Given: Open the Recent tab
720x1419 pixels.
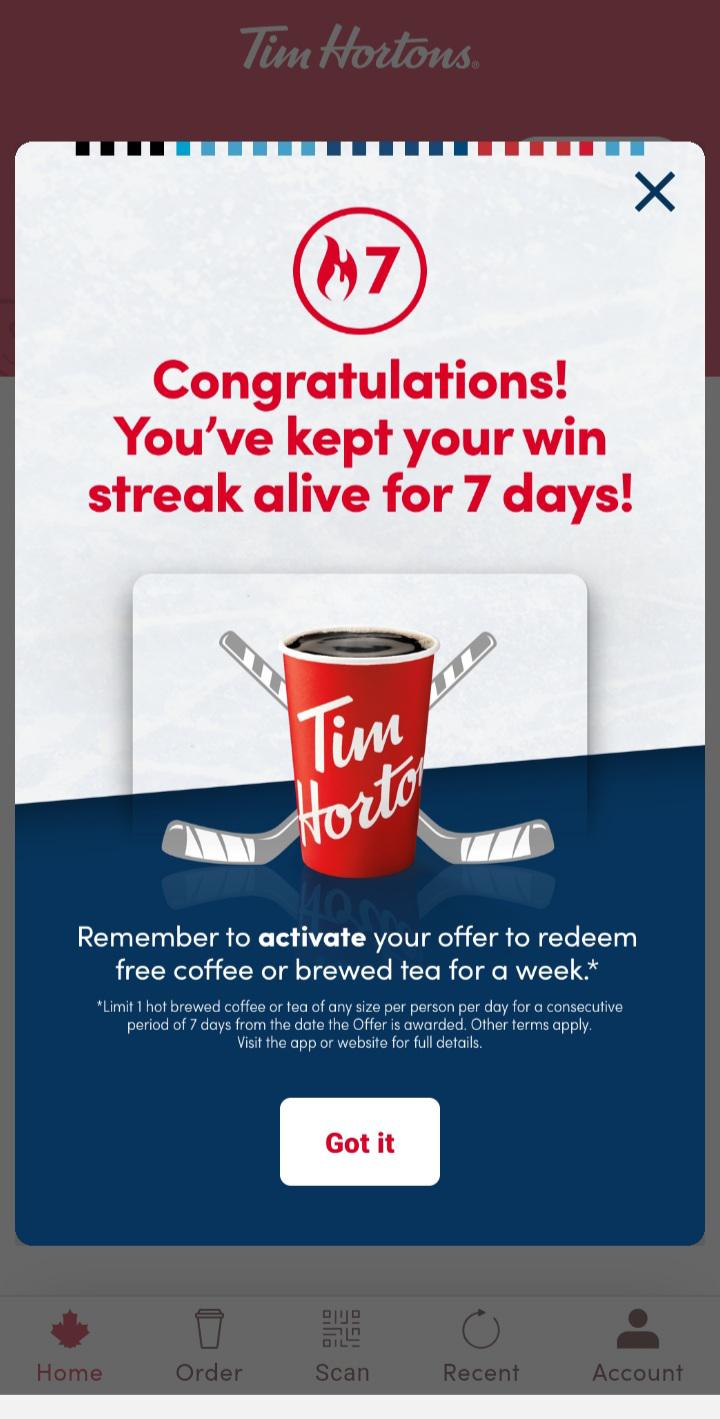Looking at the screenshot, I should [x=481, y=1346].
